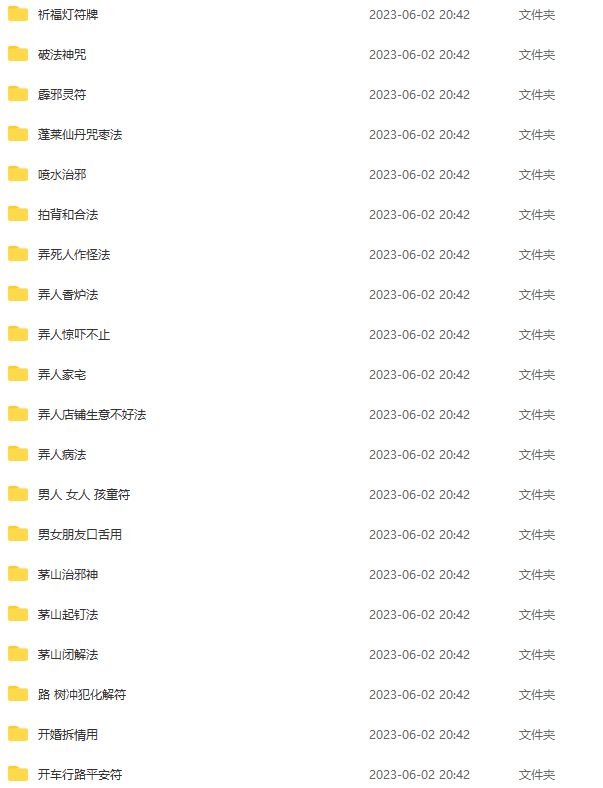Image resolution: width=603 pixels, height=788 pixels.
Task: Open the 弄人病法 folder
Action: [61, 455]
